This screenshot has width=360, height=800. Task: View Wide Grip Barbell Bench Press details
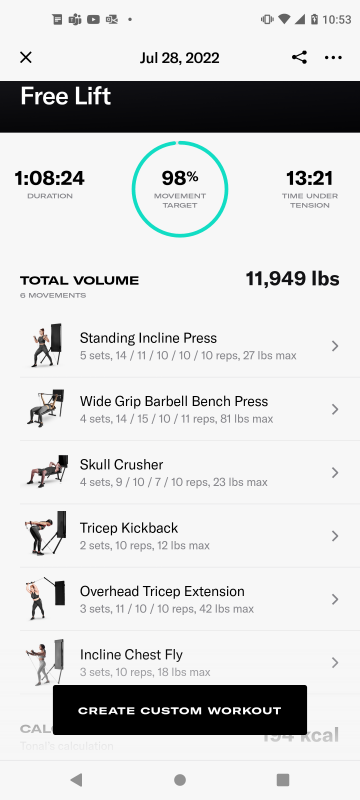pos(180,409)
